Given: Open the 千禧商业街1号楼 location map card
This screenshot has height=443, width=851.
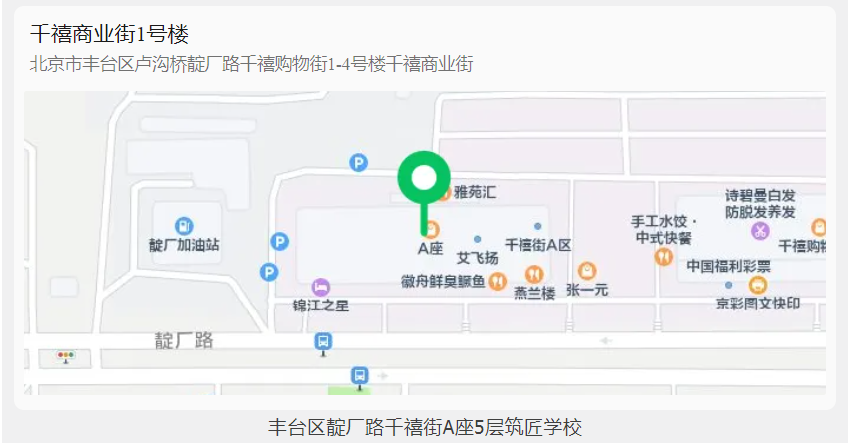Looking at the screenshot, I should (x=110, y=35).
